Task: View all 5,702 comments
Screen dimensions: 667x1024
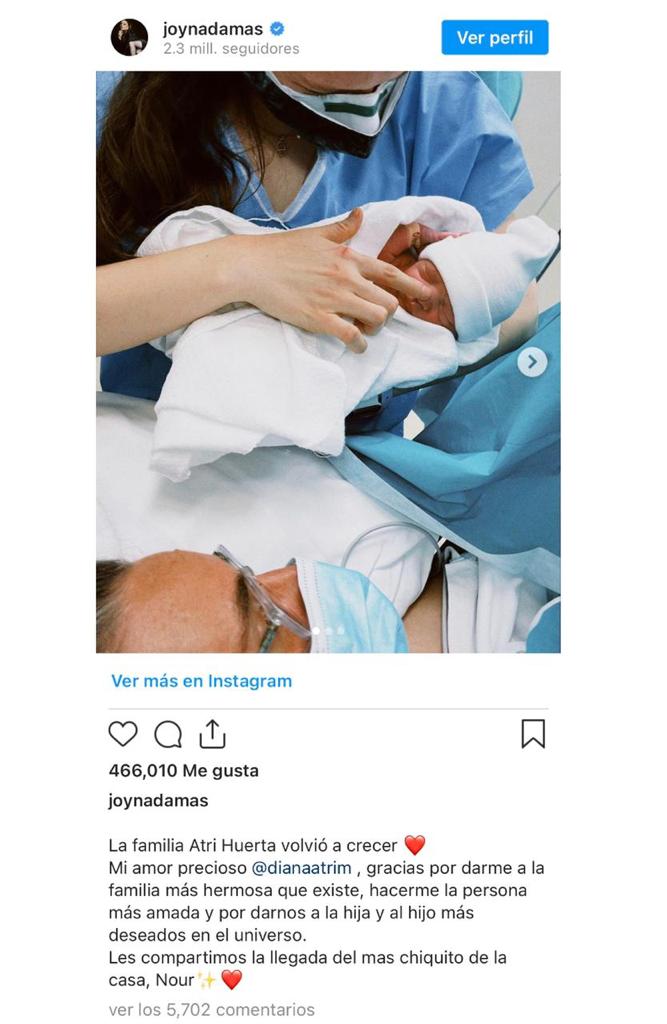Action: [x=211, y=1009]
